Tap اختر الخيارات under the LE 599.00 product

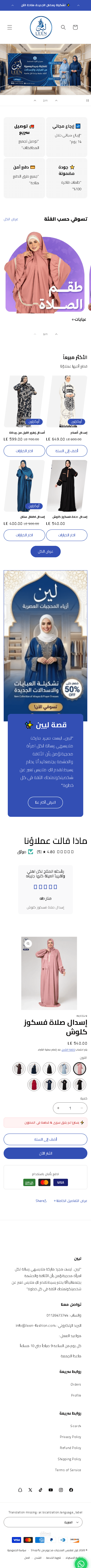(24, 451)
